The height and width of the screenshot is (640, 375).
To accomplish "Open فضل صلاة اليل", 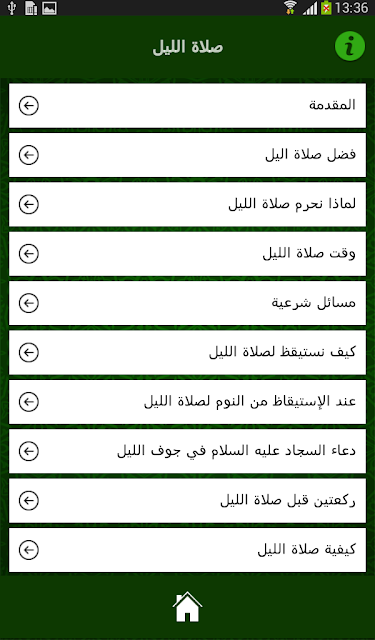I will 187,155.
